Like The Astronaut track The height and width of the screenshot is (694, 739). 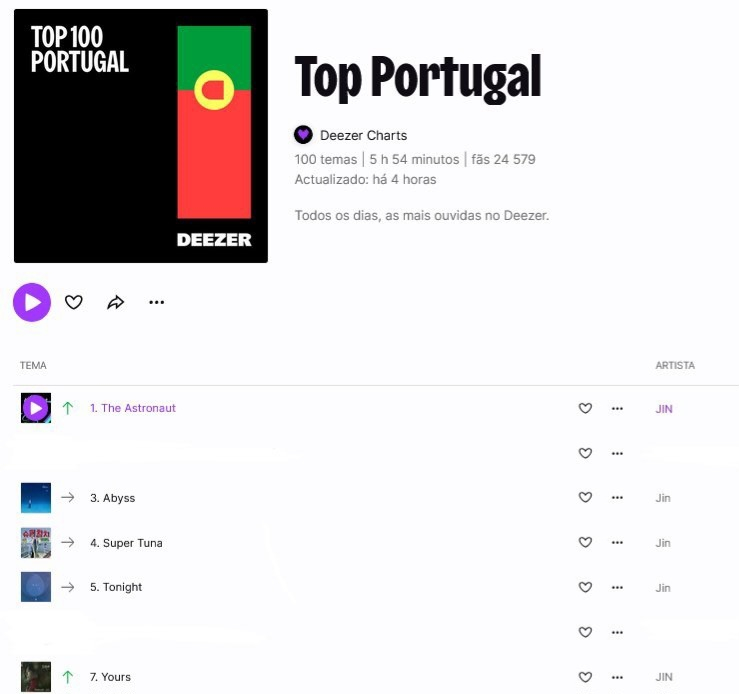pyautogui.click(x=586, y=408)
